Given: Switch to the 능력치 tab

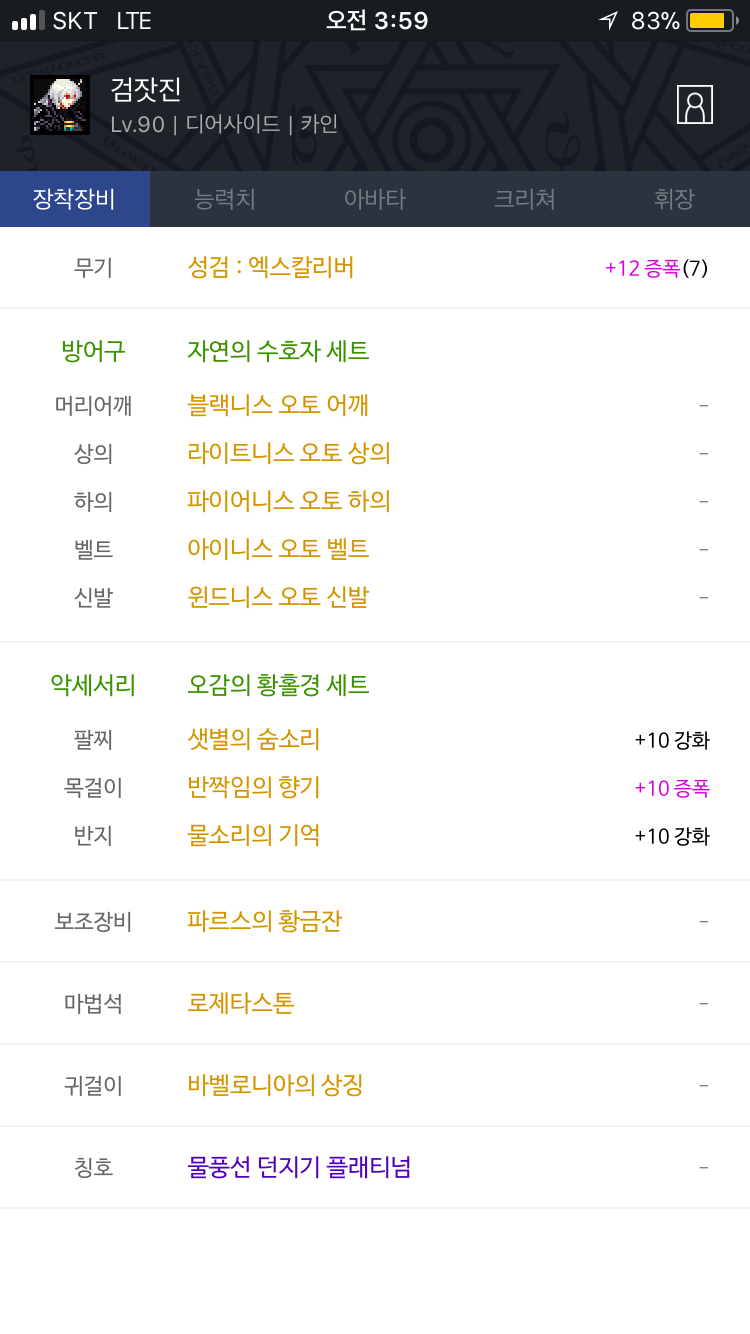Looking at the screenshot, I should click(225, 199).
